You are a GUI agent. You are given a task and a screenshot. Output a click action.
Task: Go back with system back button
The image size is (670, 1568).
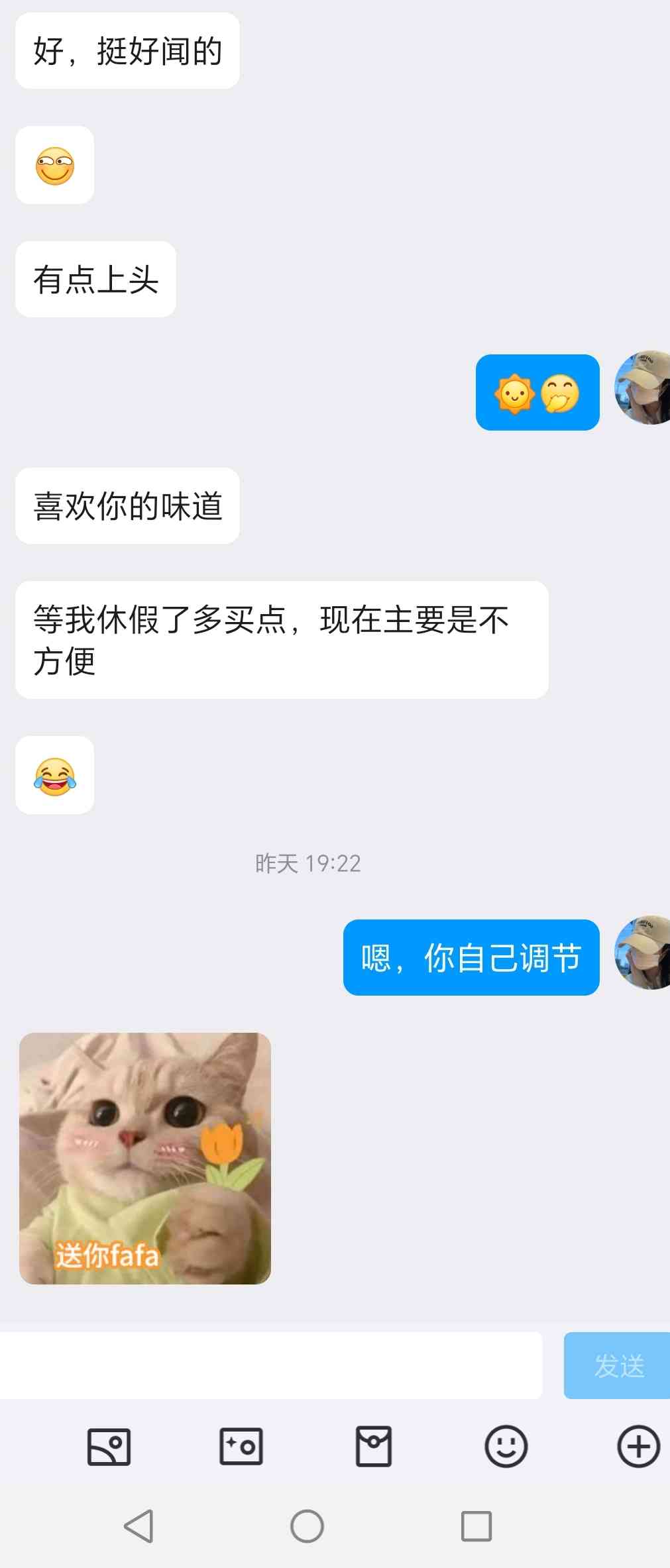[x=139, y=1526]
